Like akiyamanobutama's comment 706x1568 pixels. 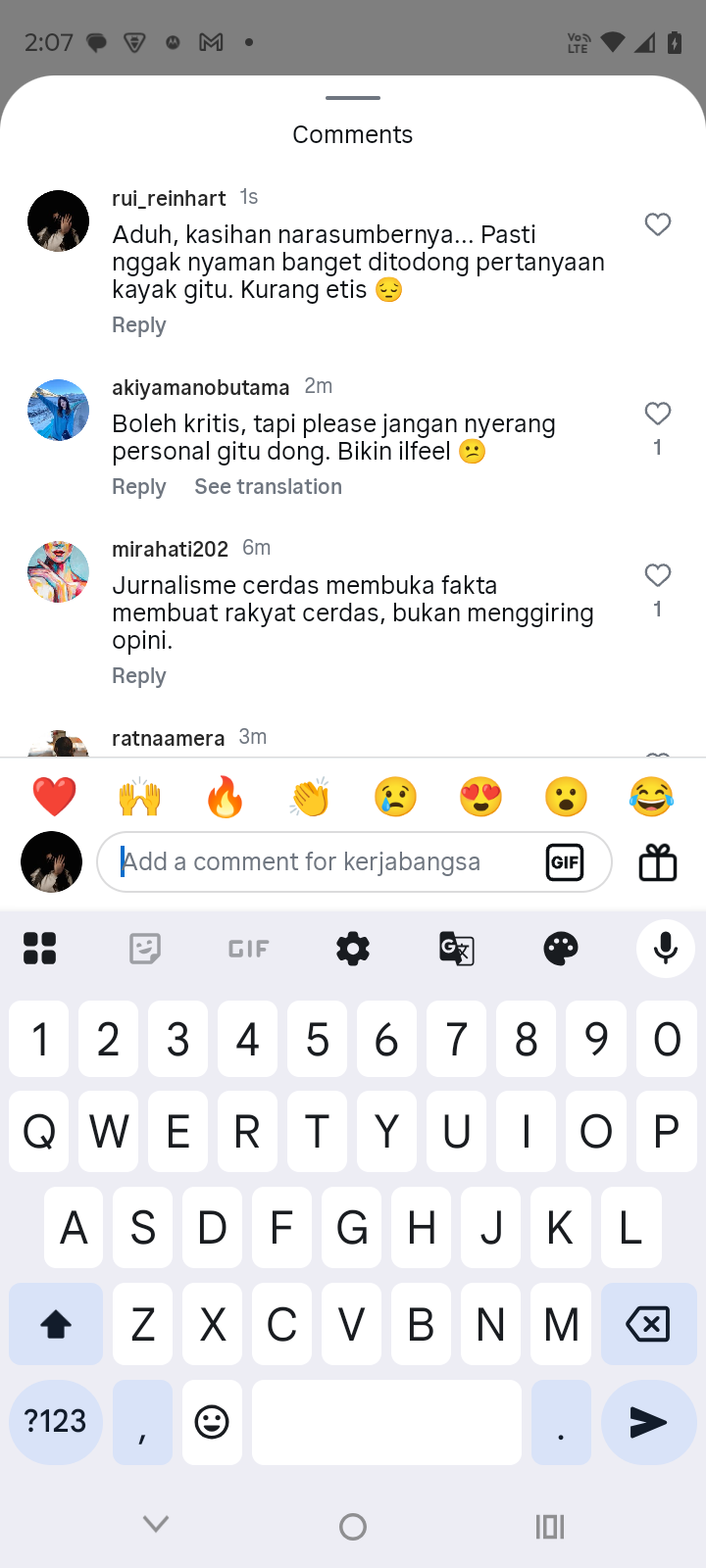[x=658, y=414]
